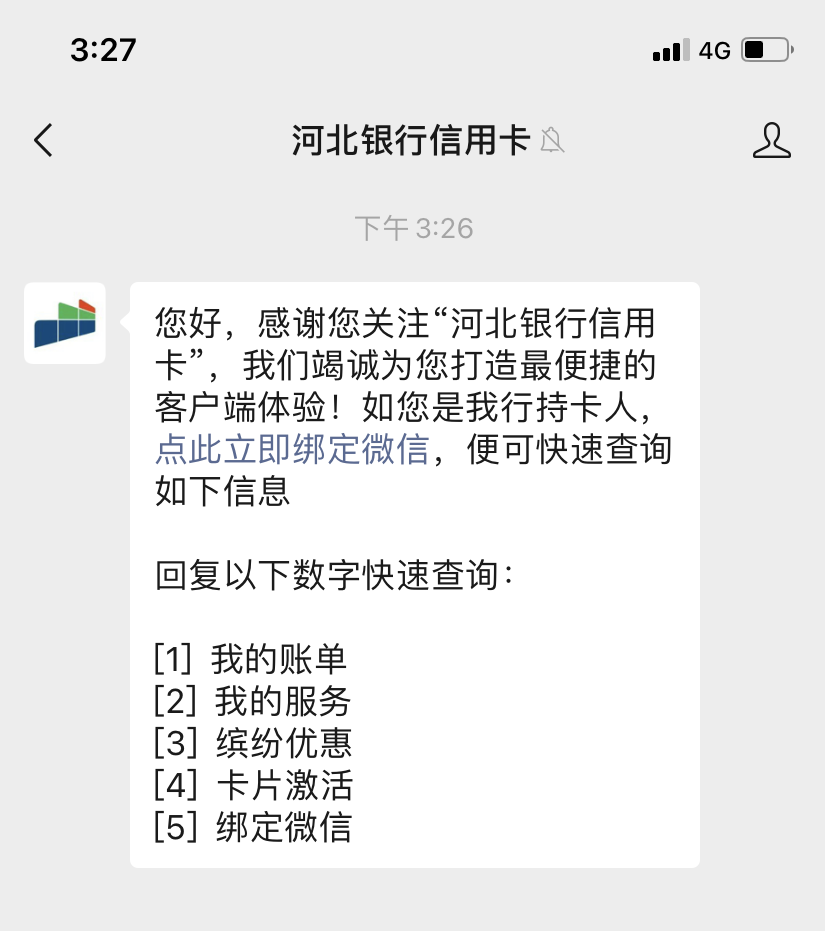Open the account profile icon
Image resolution: width=825 pixels, height=931 pixels.
(x=771, y=141)
